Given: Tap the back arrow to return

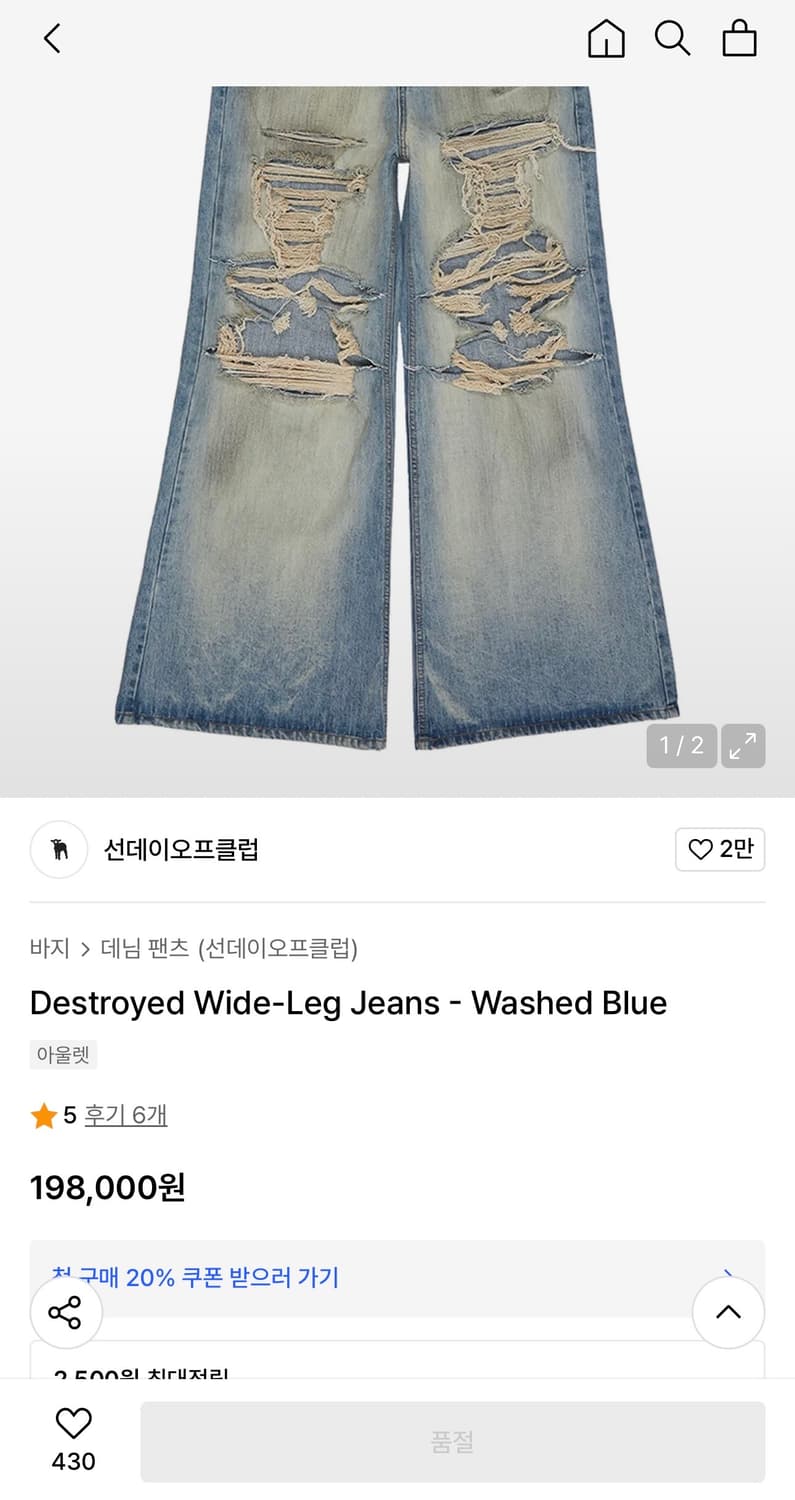Looking at the screenshot, I should point(51,38).
